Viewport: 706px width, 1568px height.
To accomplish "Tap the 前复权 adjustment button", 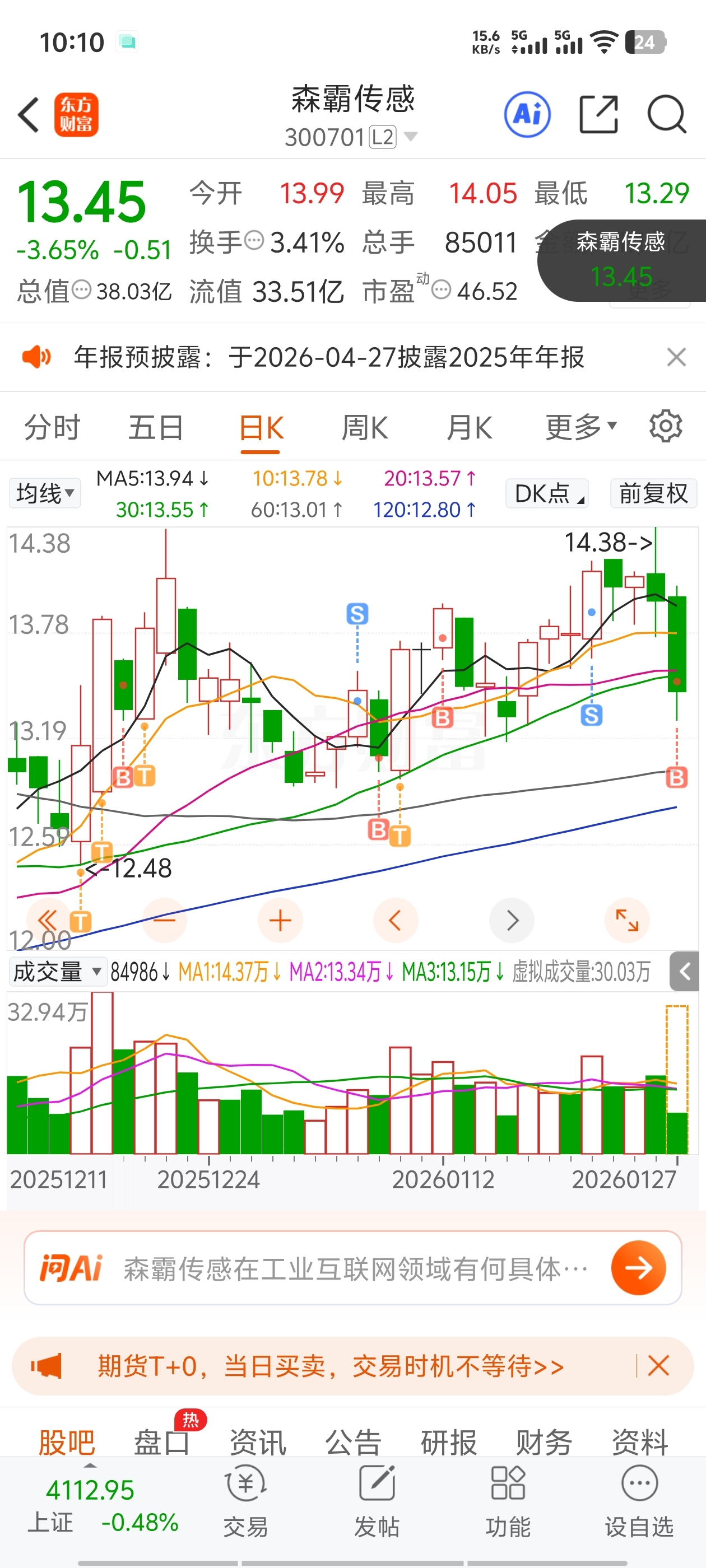I will click(653, 493).
